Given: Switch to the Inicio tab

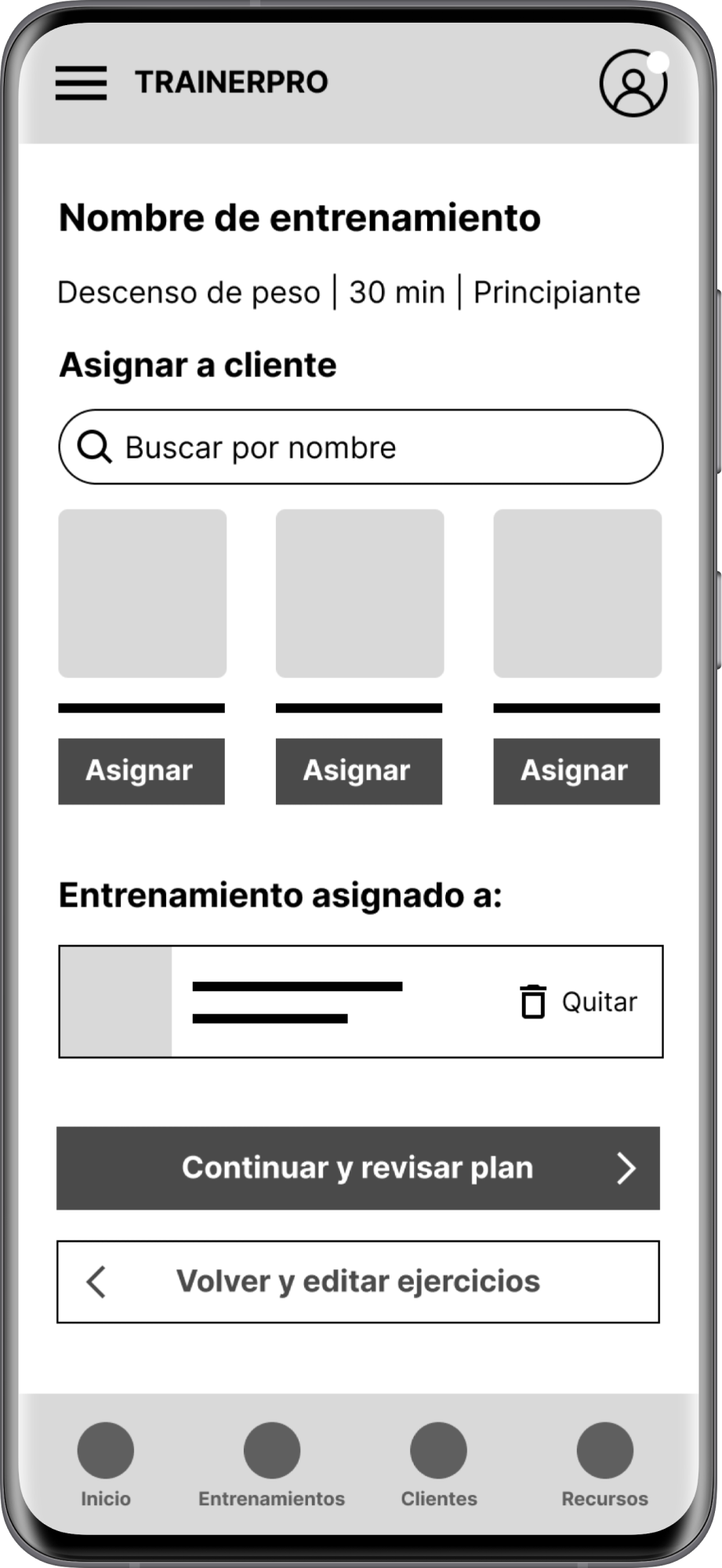Looking at the screenshot, I should pos(106,1465).
